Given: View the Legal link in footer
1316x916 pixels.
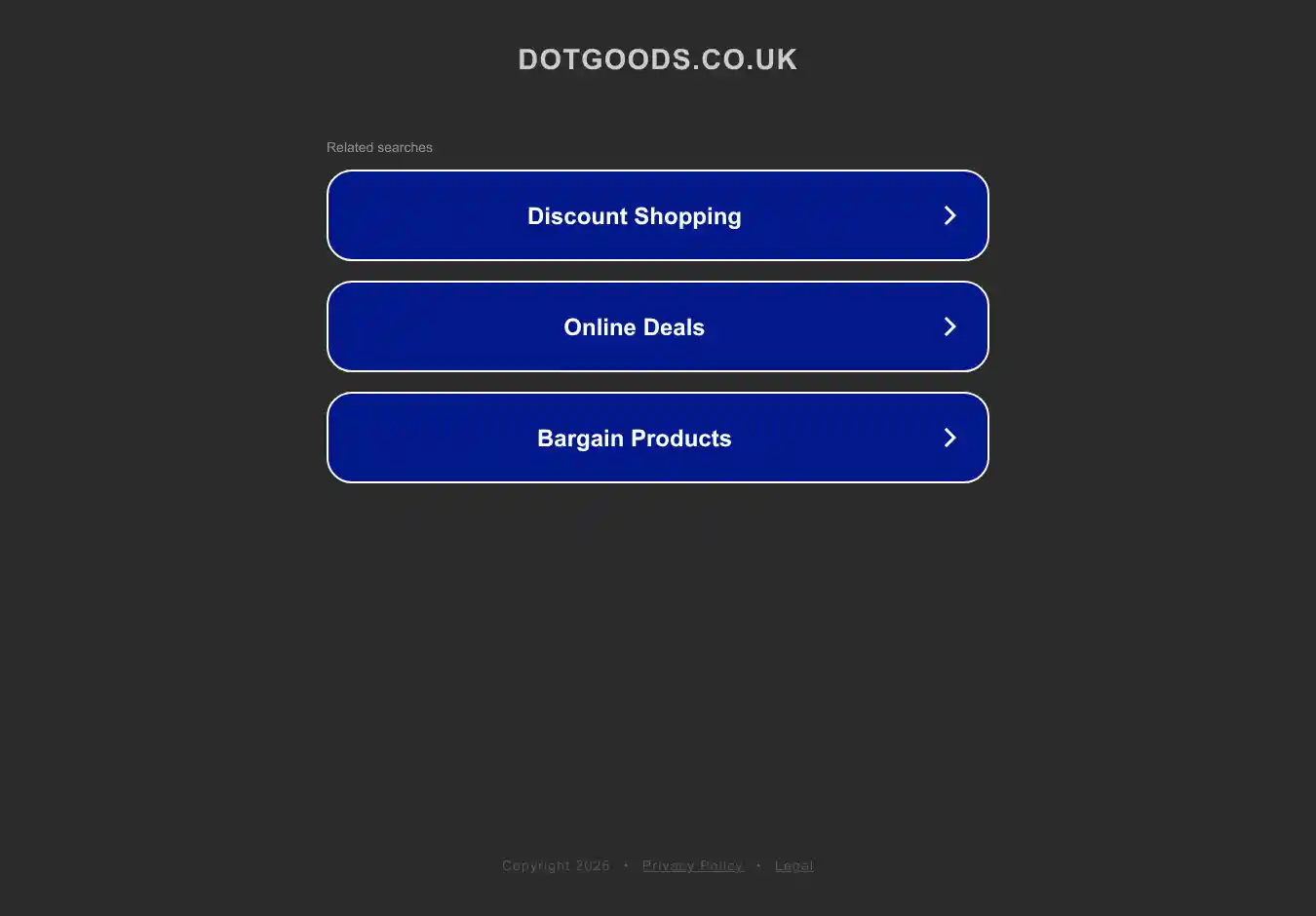Looking at the screenshot, I should point(793,865).
